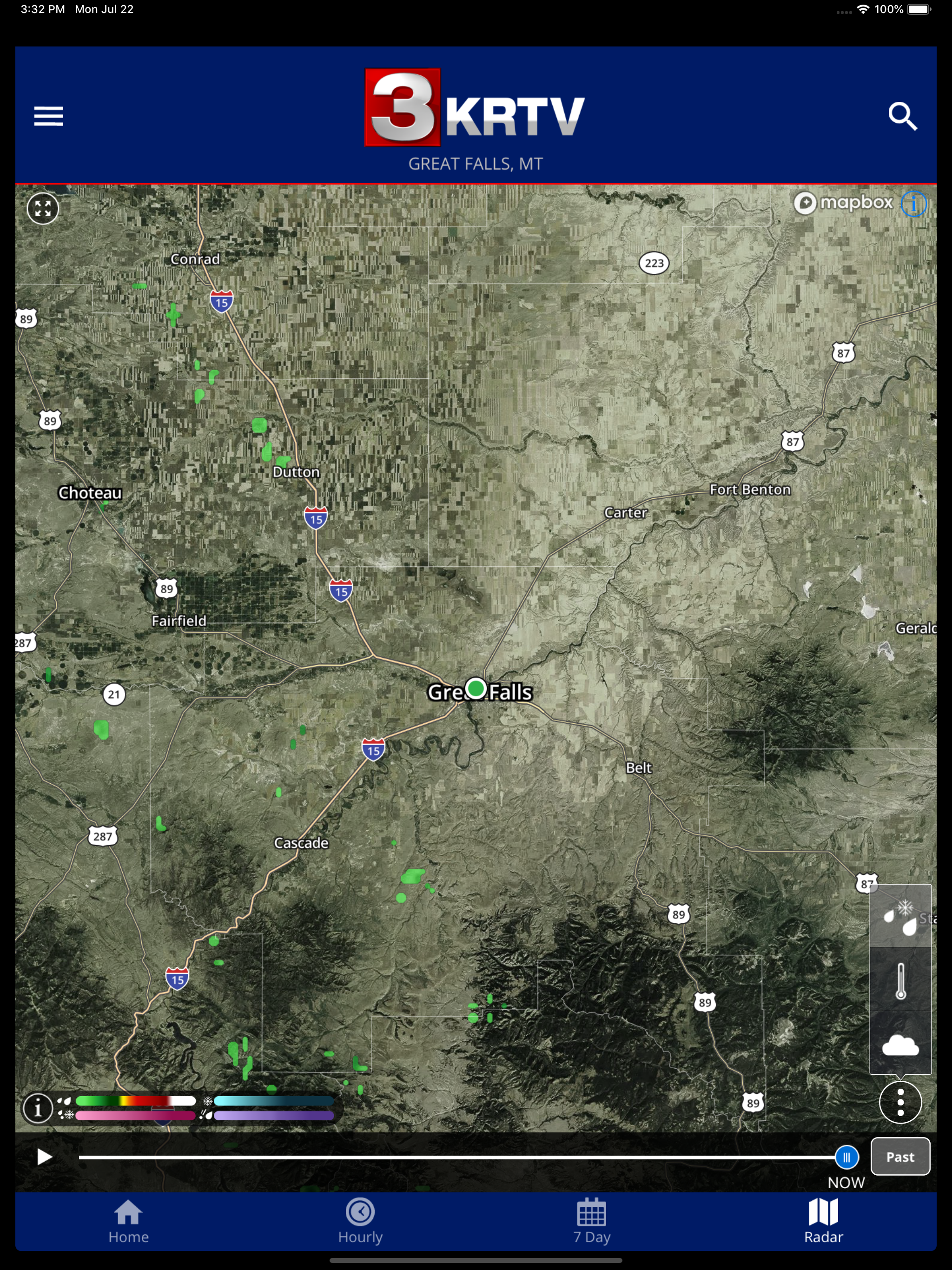Open the radar legend info icon

point(38,1107)
